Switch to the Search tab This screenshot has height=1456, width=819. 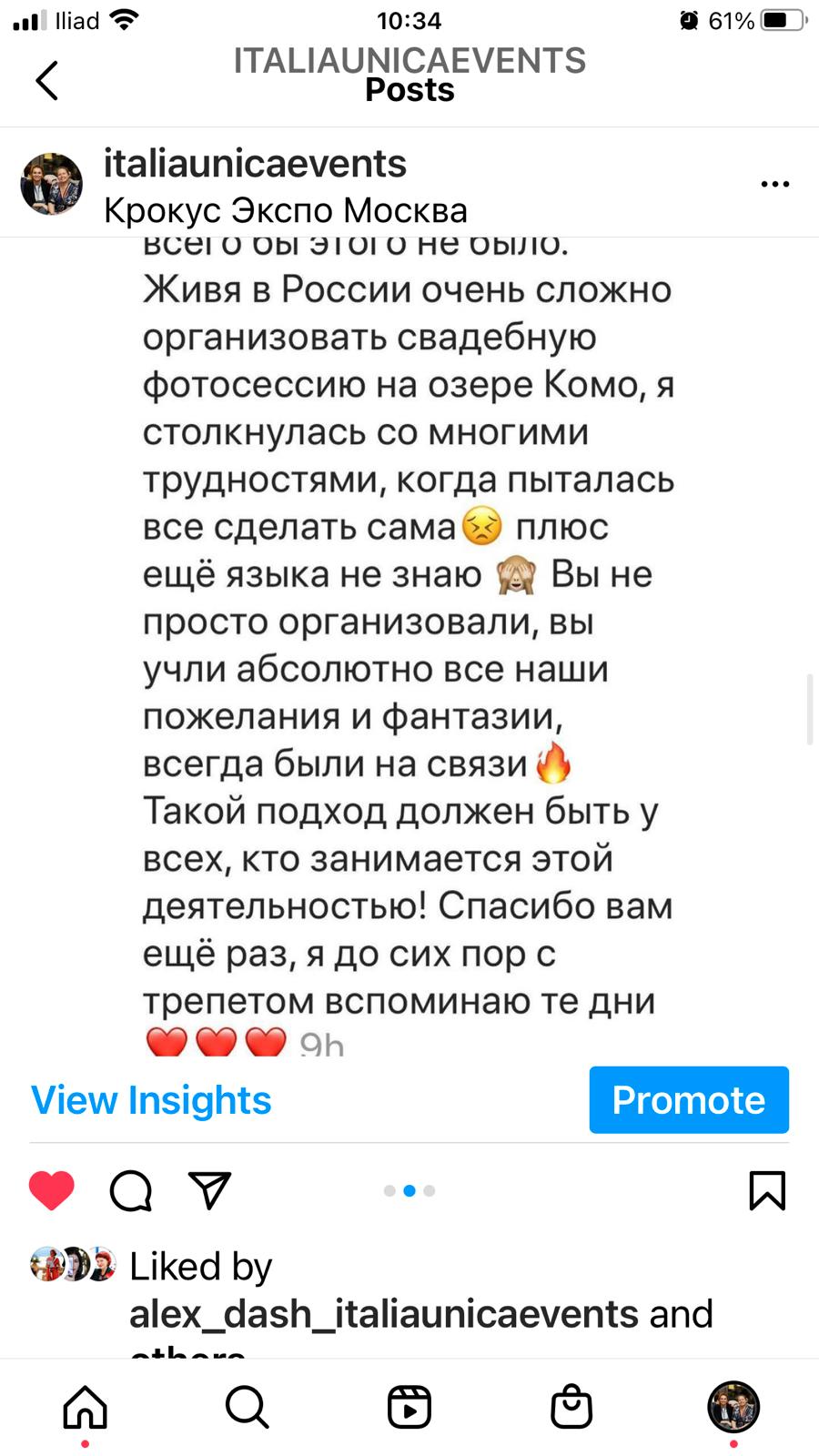point(247,1407)
